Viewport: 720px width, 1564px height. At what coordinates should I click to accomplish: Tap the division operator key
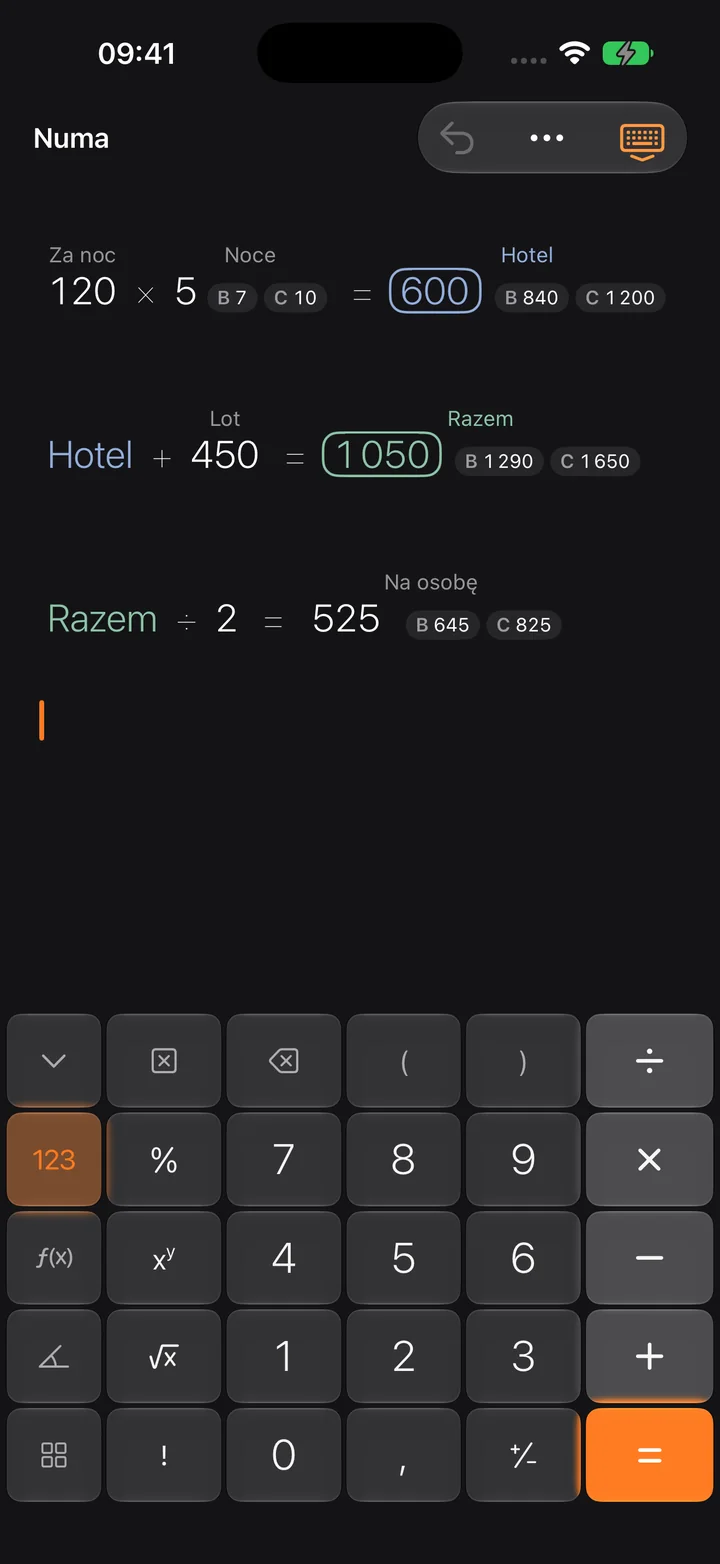(x=650, y=1060)
